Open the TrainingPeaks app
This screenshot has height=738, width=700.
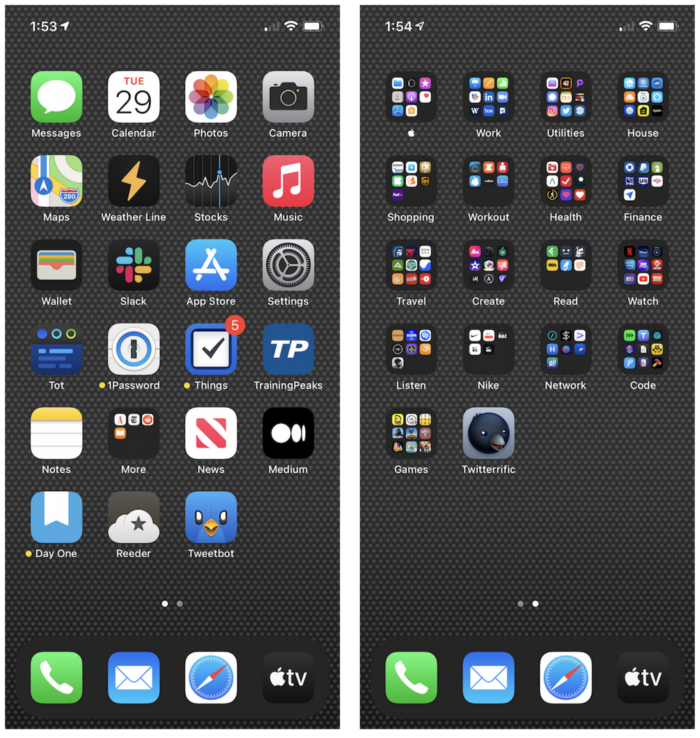click(288, 349)
